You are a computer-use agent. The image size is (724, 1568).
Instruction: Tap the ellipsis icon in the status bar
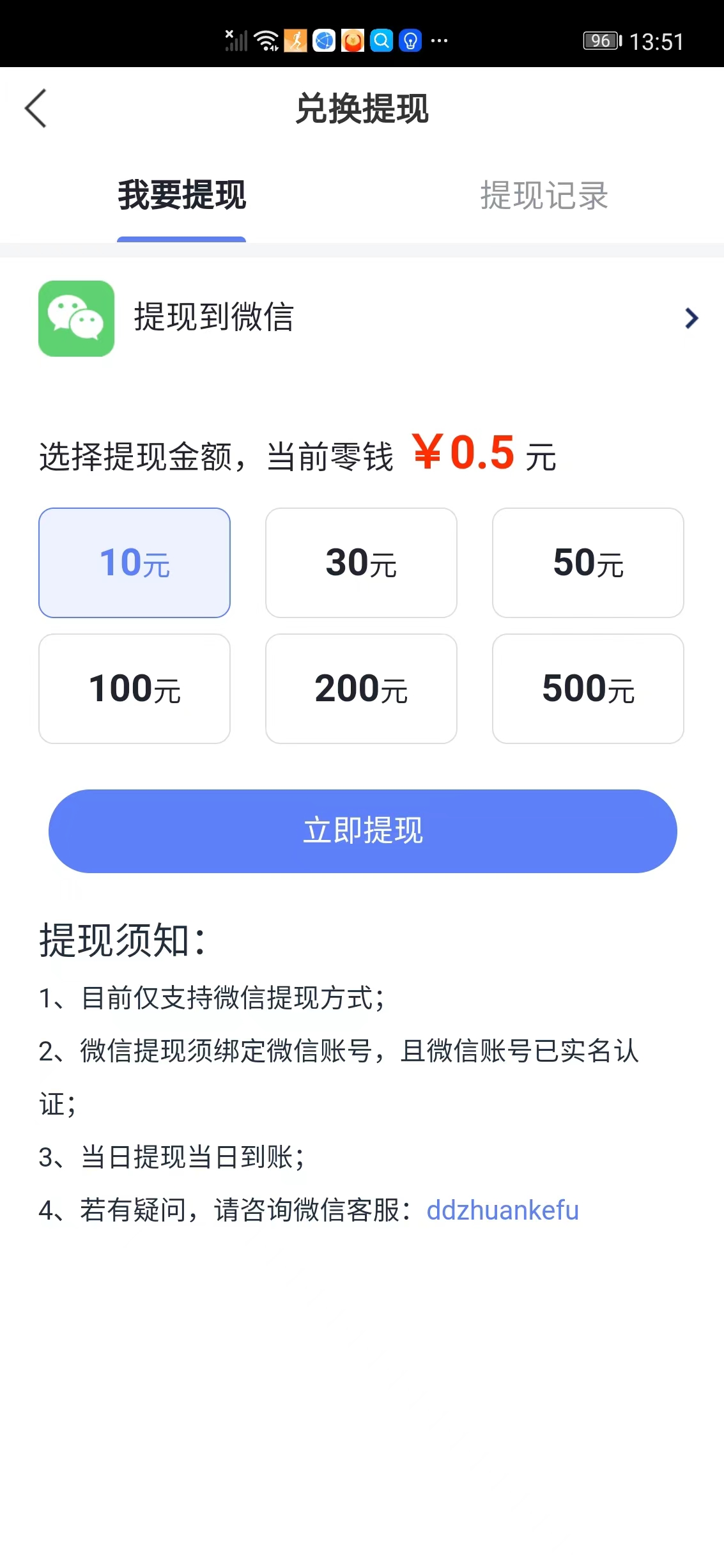point(438,41)
